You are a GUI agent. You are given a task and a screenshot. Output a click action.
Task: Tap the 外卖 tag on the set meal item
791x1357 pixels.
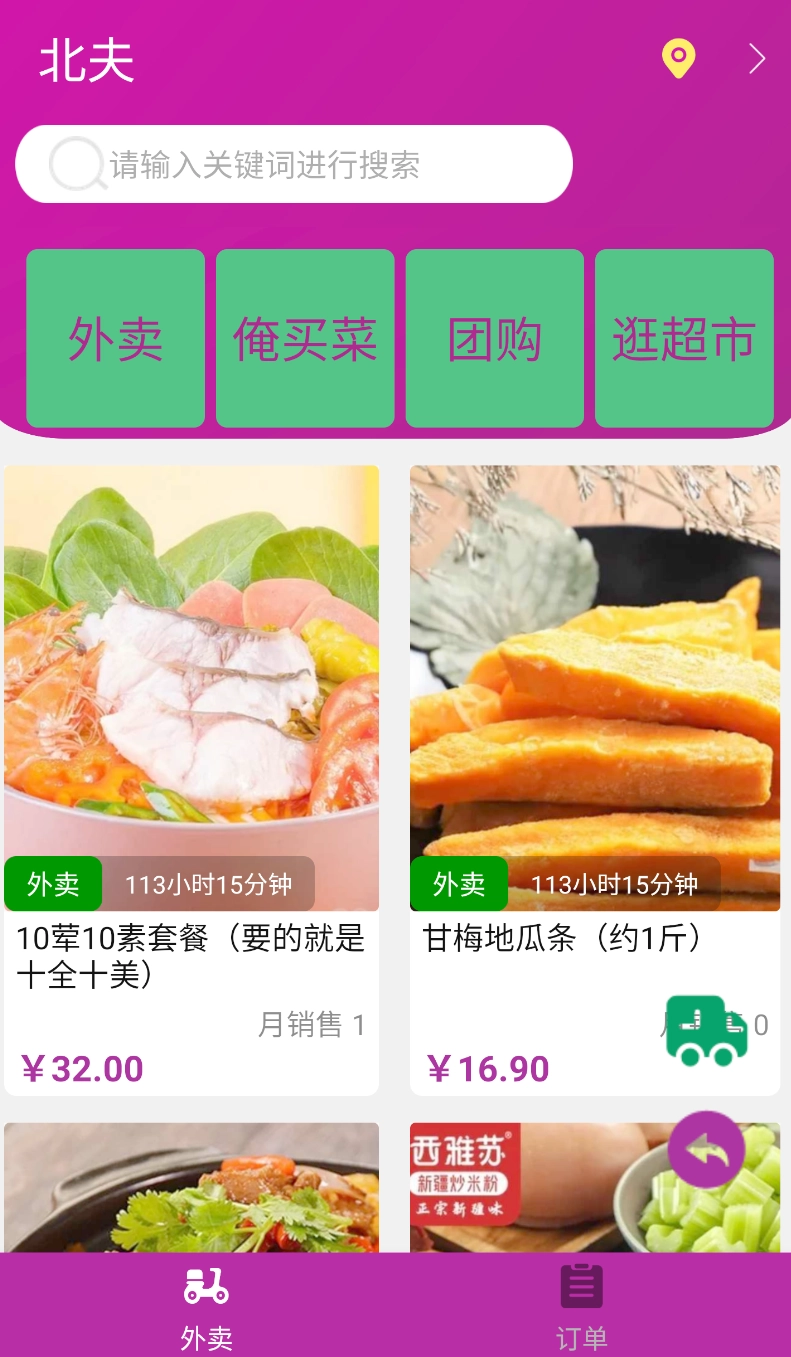pyautogui.click(x=53, y=883)
